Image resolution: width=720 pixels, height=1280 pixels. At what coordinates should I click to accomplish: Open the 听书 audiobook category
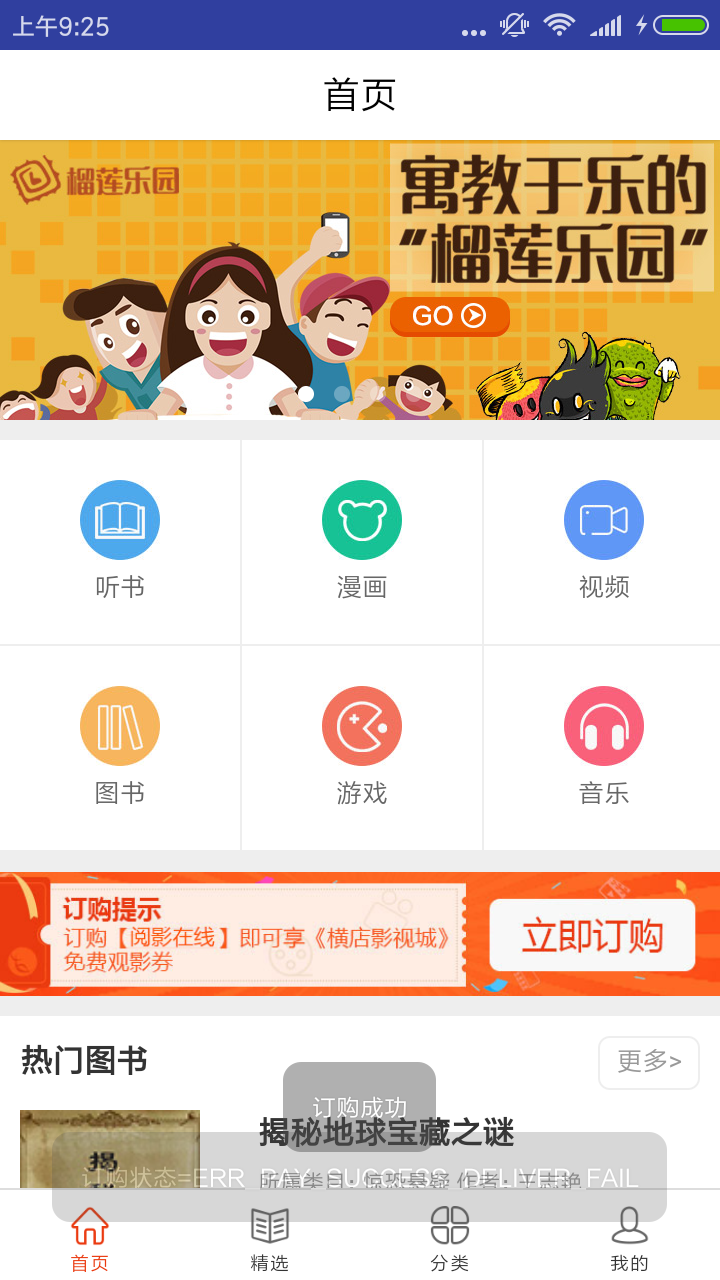120,541
